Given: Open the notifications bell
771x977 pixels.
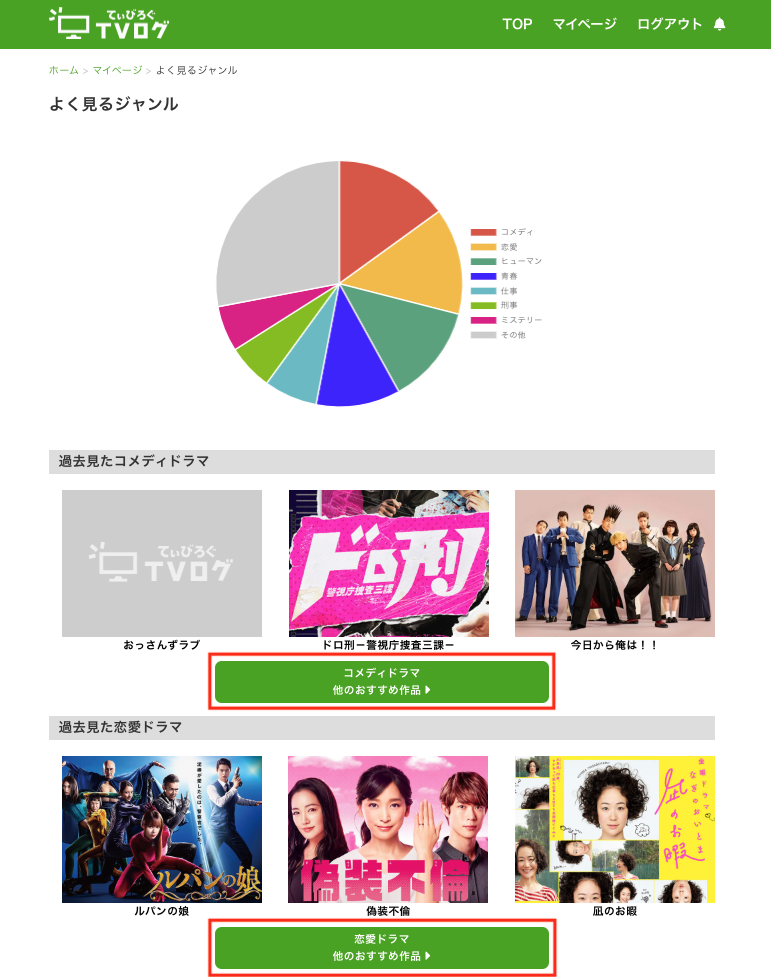Looking at the screenshot, I should point(720,24).
